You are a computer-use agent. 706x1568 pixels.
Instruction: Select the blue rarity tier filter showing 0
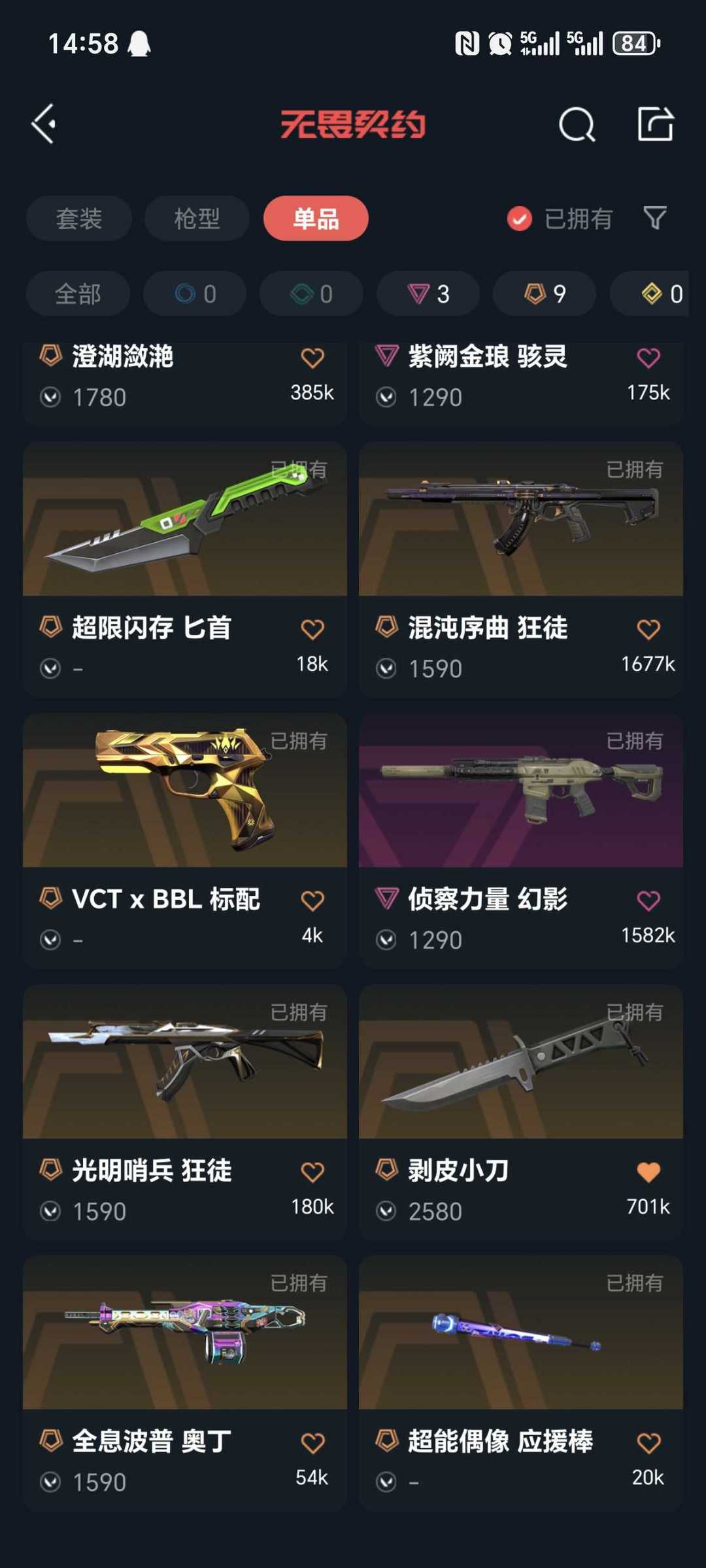(x=193, y=294)
